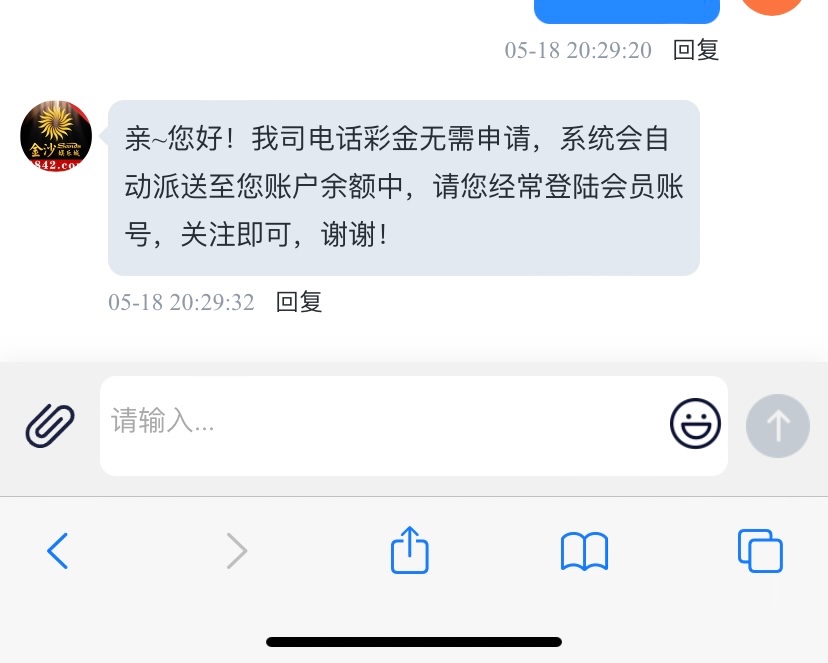Screen dimensions: 828x663
Task: Open the customer service agent's avatar
Action: (x=56, y=137)
